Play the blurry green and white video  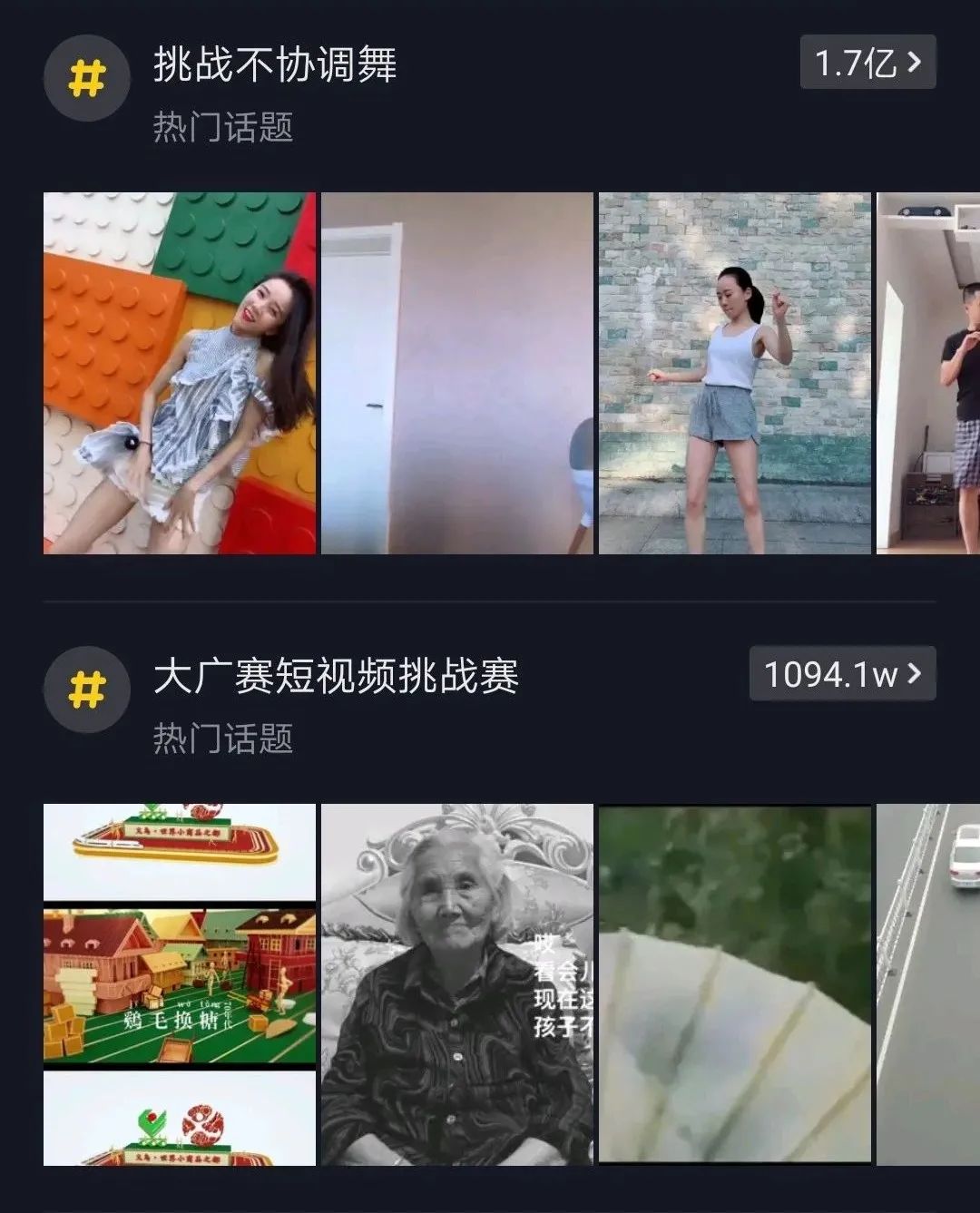[734, 984]
